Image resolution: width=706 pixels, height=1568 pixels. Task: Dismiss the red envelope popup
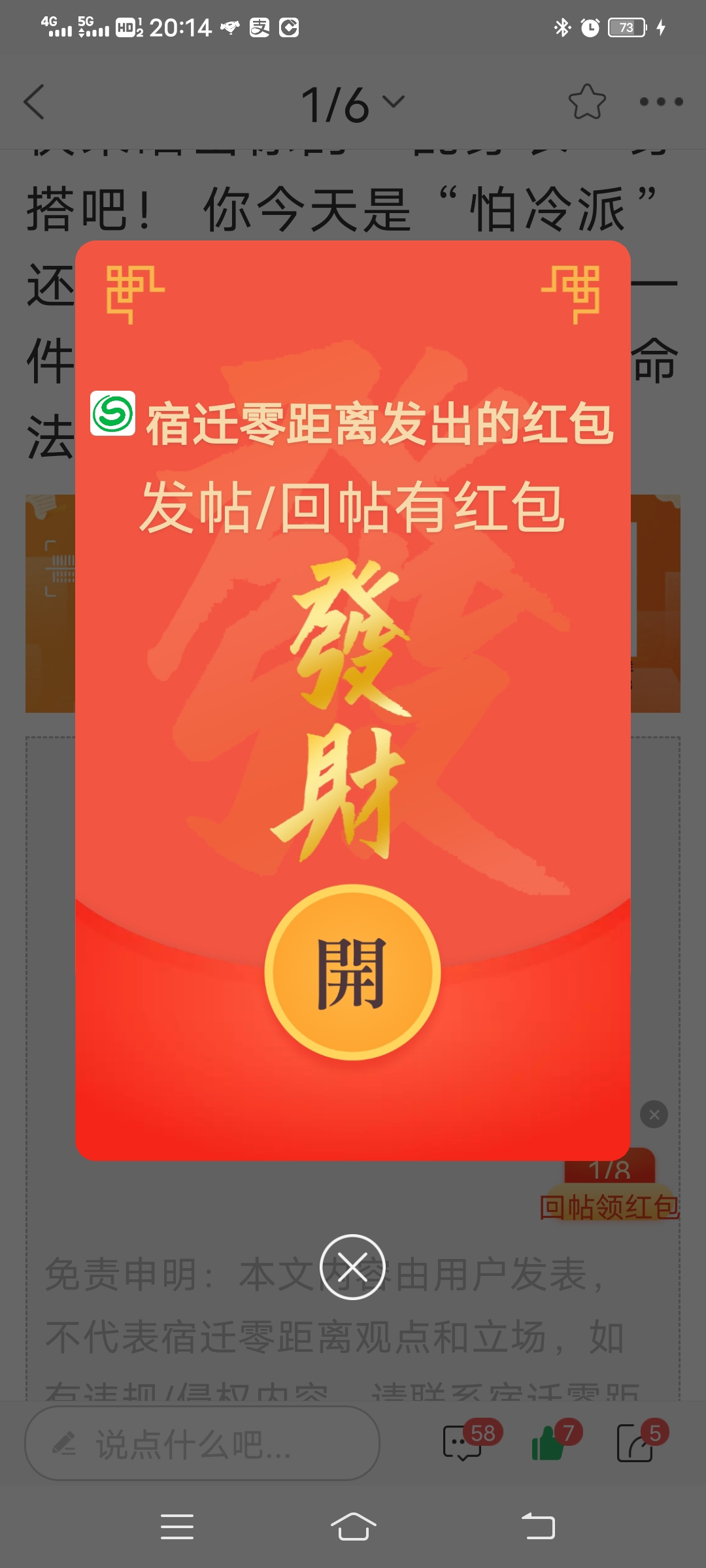pyautogui.click(x=352, y=1267)
